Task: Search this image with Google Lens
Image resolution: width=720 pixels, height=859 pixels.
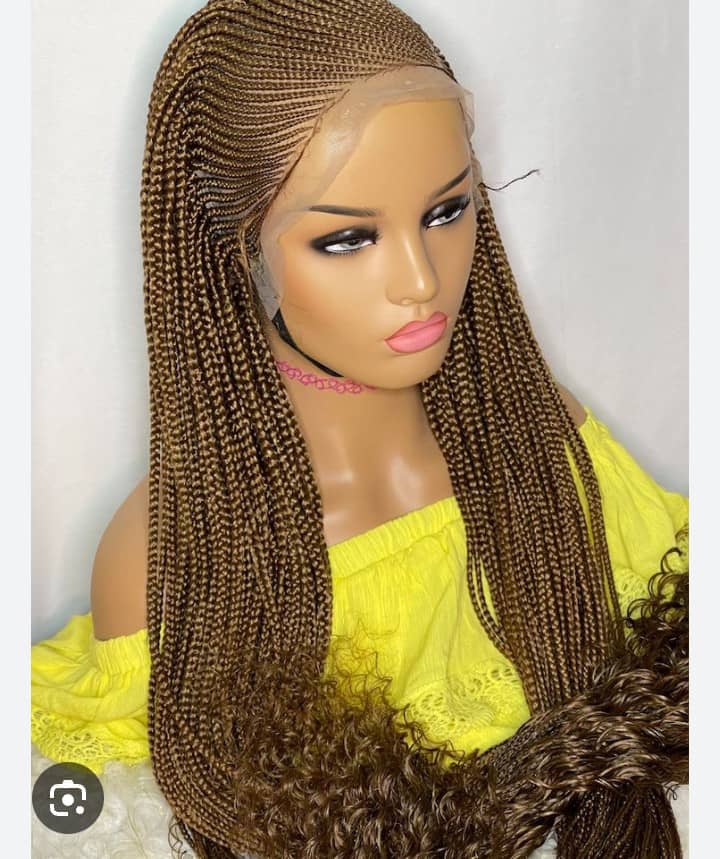Action: 68,797
